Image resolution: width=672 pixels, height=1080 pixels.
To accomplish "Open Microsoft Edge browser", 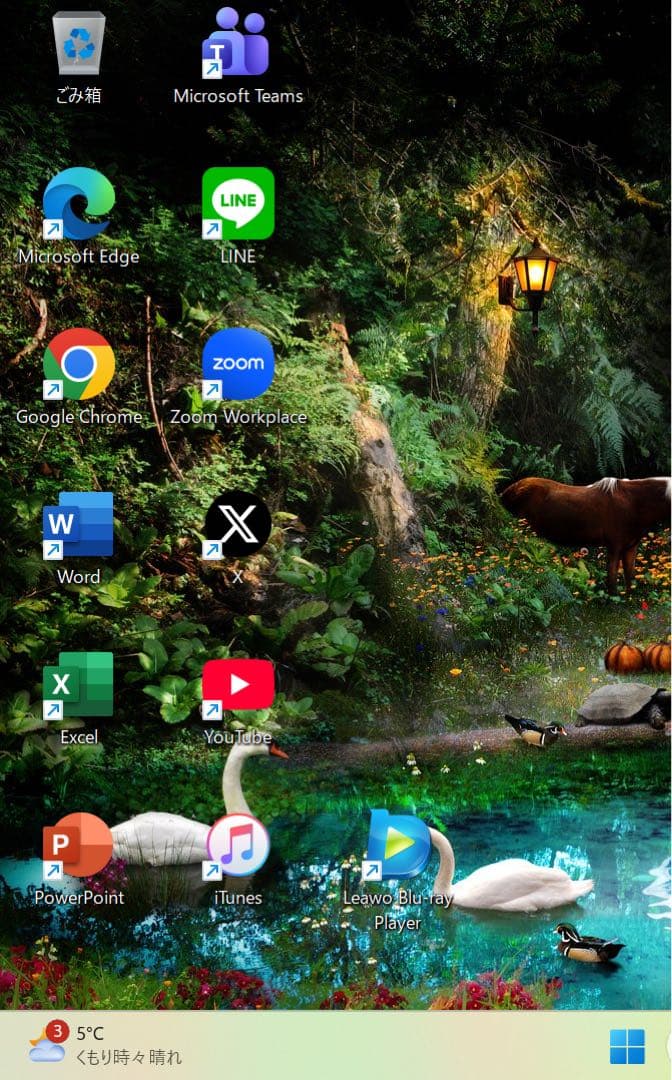I will (78, 205).
